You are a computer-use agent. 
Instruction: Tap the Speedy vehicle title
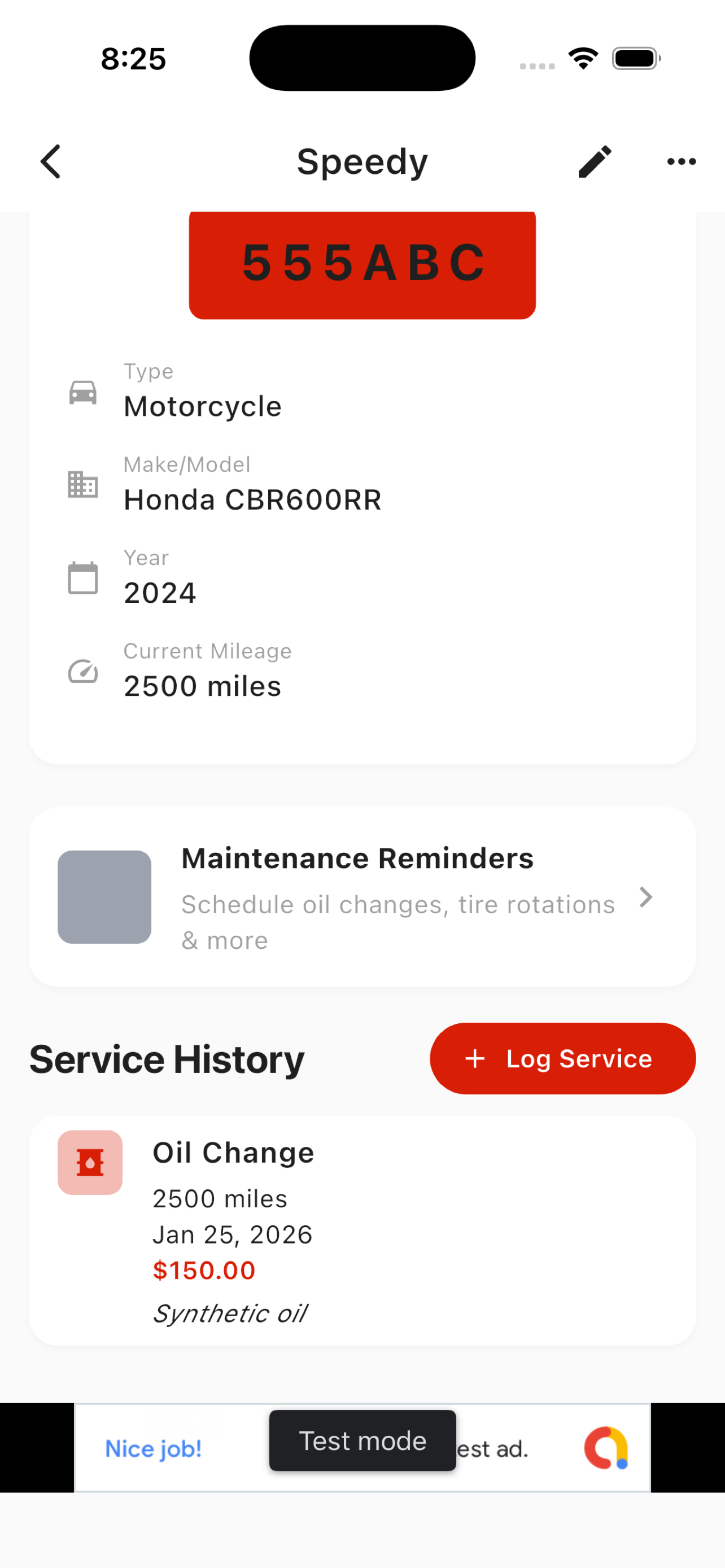click(x=362, y=161)
